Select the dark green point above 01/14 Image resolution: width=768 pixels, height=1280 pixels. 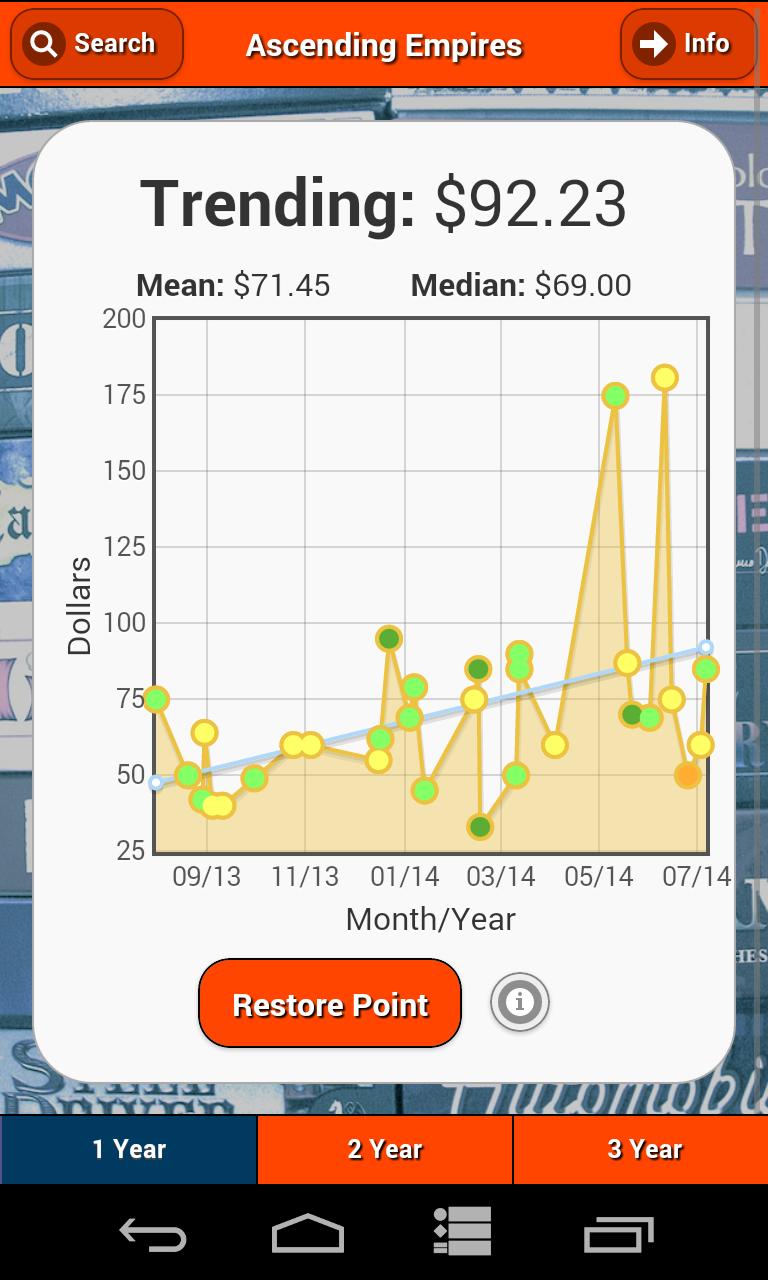click(391, 637)
